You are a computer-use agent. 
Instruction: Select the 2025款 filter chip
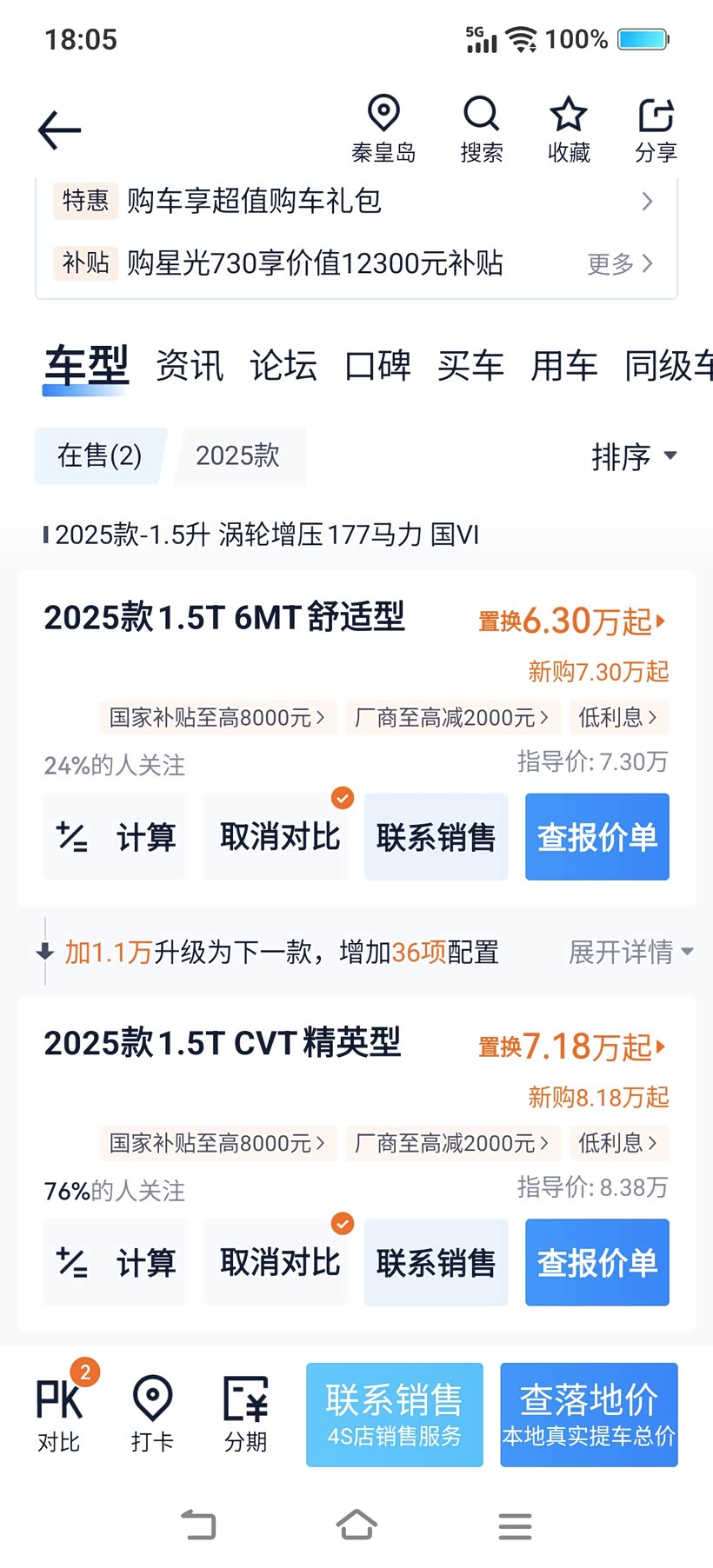click(238, 455)
